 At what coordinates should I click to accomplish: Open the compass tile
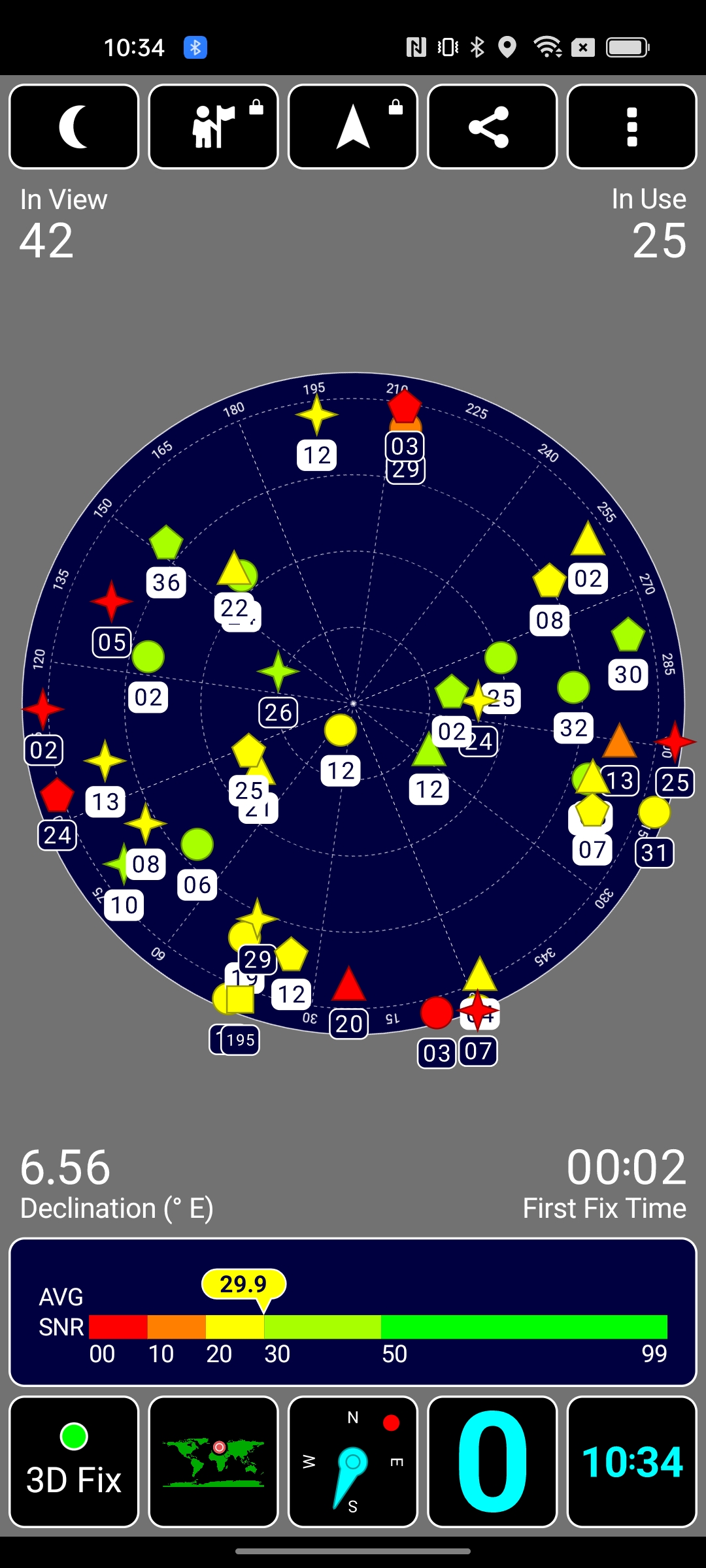click(353, 1462)
